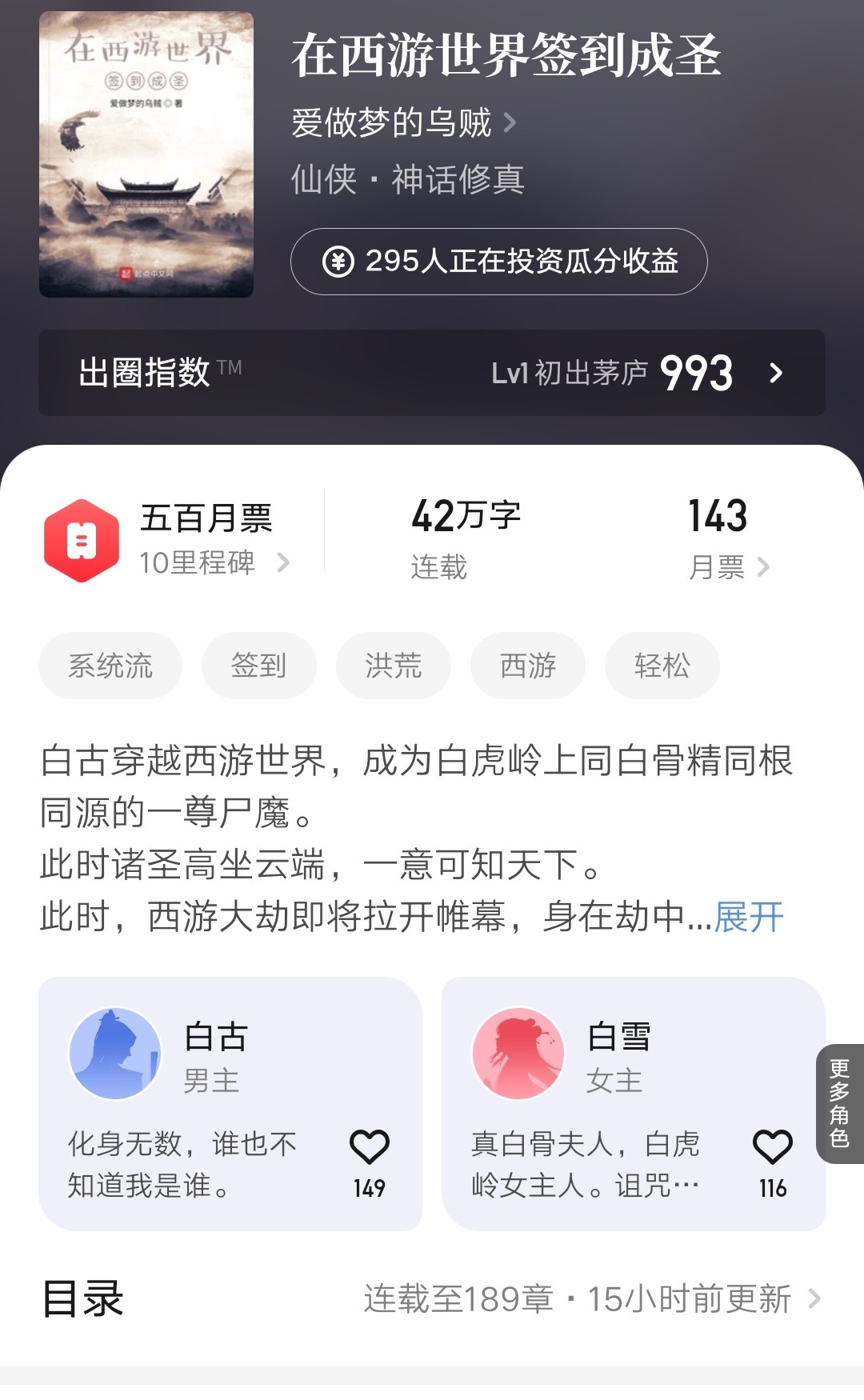Open the 目录 chapter list
This screenshot has width=864, height=1400.
tap(432, 1299)
